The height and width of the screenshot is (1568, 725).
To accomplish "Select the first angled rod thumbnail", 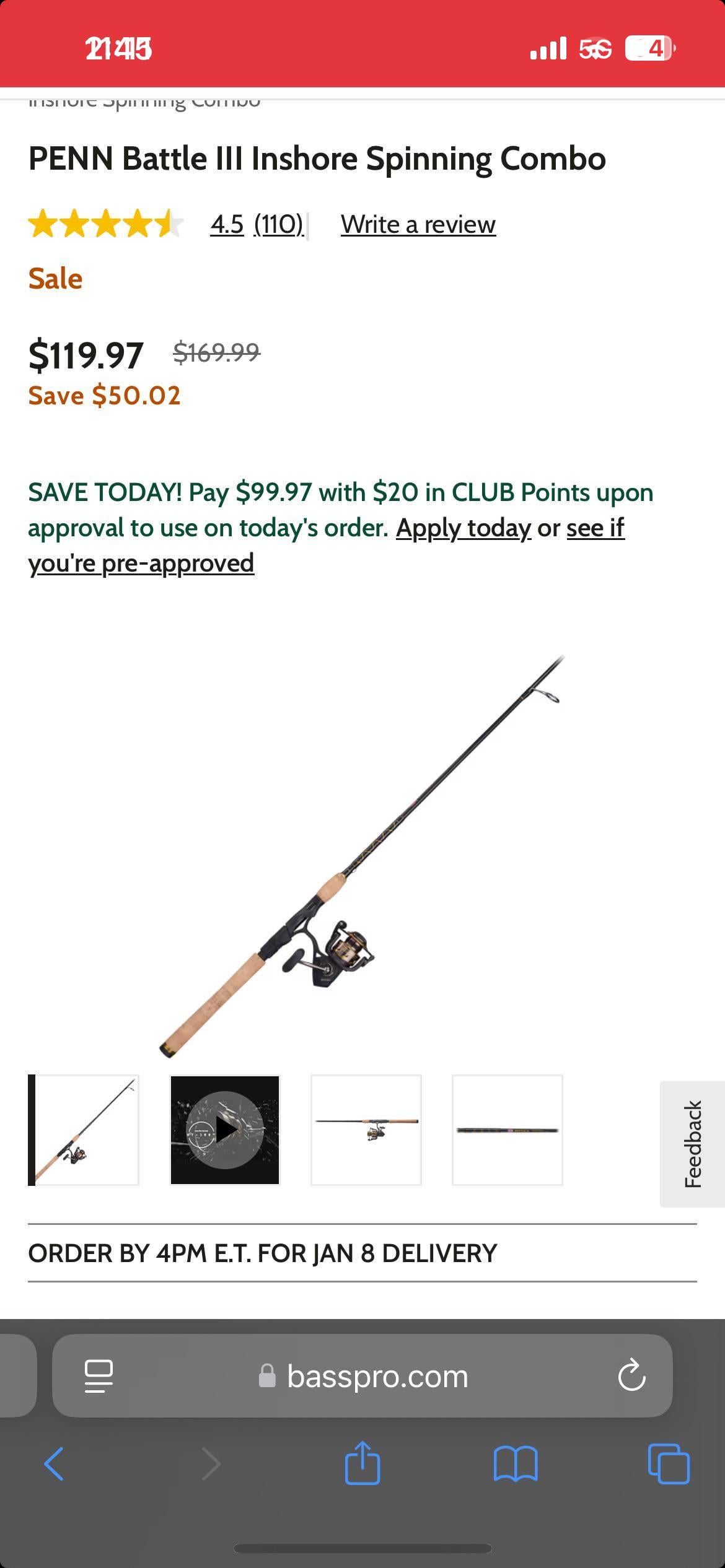I will (x=84, y=1130).
